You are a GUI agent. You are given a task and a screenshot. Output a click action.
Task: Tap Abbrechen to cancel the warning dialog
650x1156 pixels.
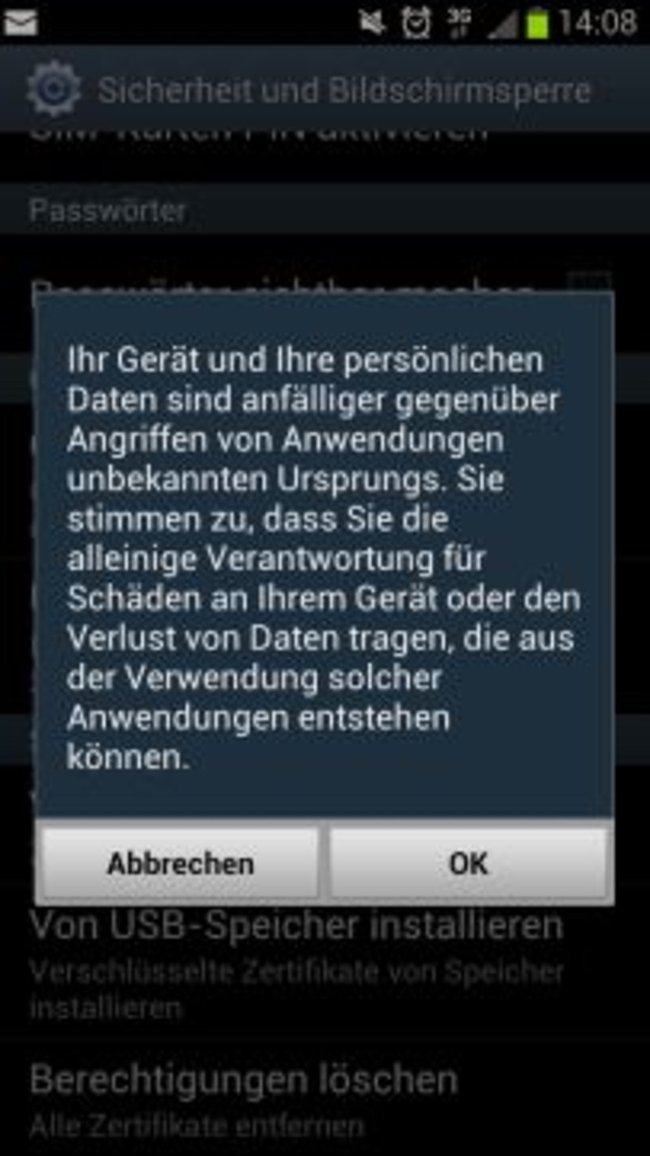tap(180, 863)
